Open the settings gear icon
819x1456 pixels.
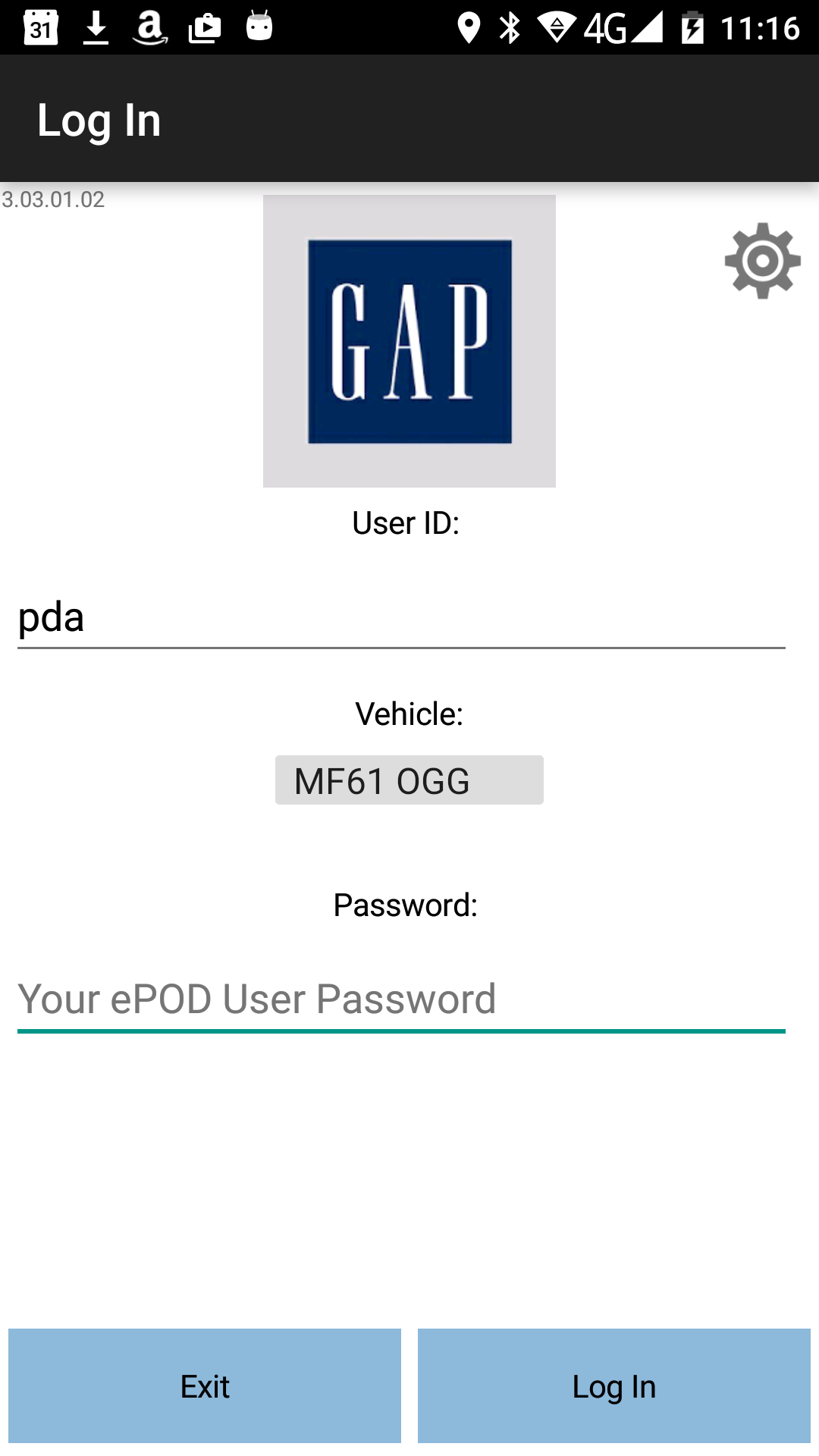tap(762, 261)
